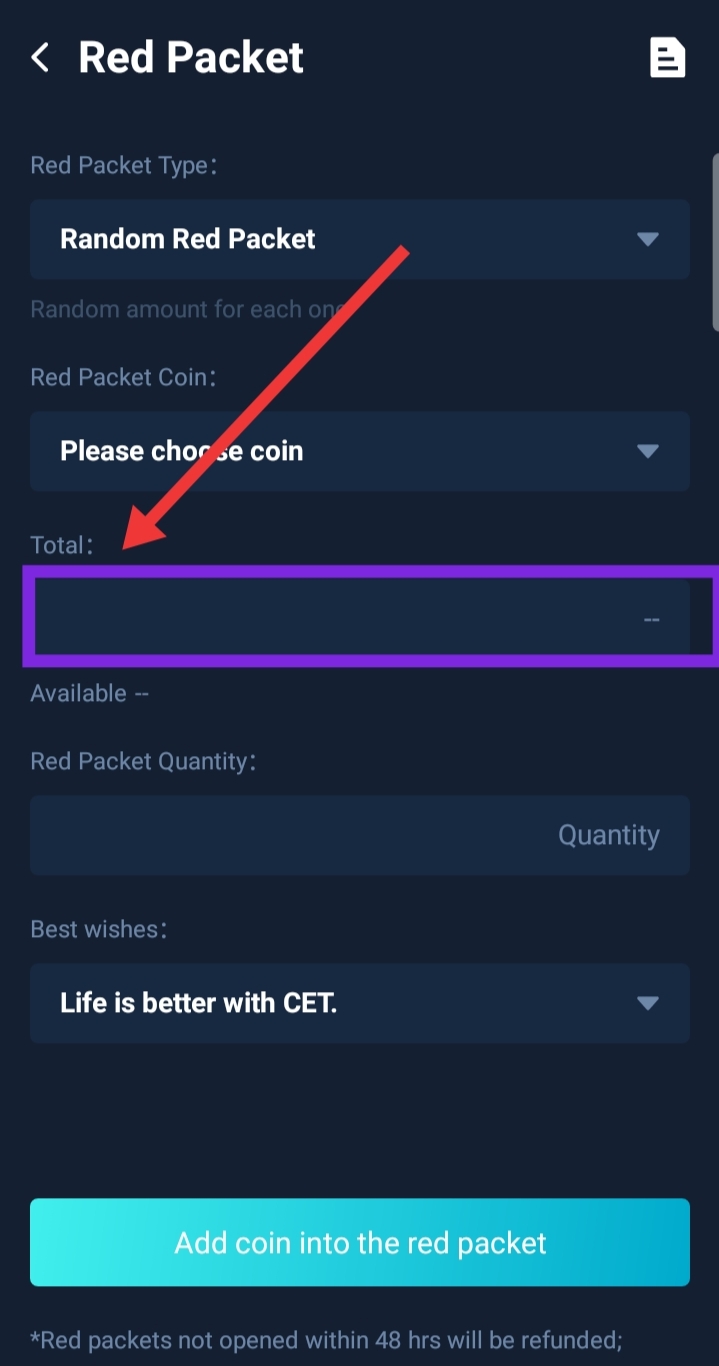This screenshot has height=1366, width=719.
Task: Tap Add coin into the red packet
Action: [x=360, y=1242]
